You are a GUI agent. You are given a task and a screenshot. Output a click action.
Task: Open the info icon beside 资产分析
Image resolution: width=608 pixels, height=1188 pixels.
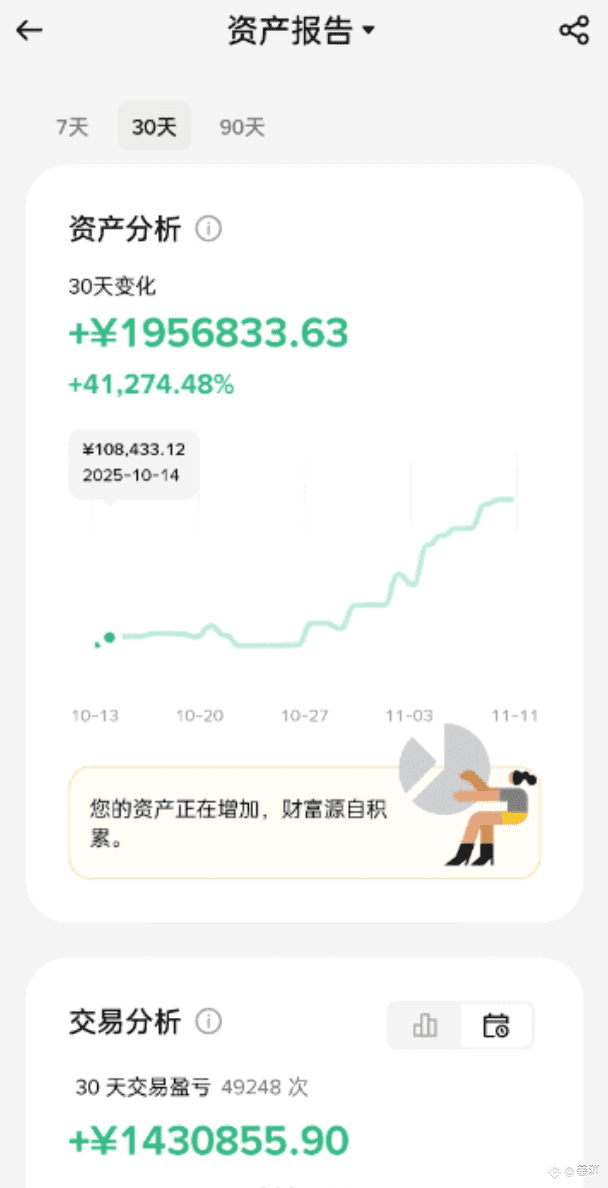click(x=208, y=229)
